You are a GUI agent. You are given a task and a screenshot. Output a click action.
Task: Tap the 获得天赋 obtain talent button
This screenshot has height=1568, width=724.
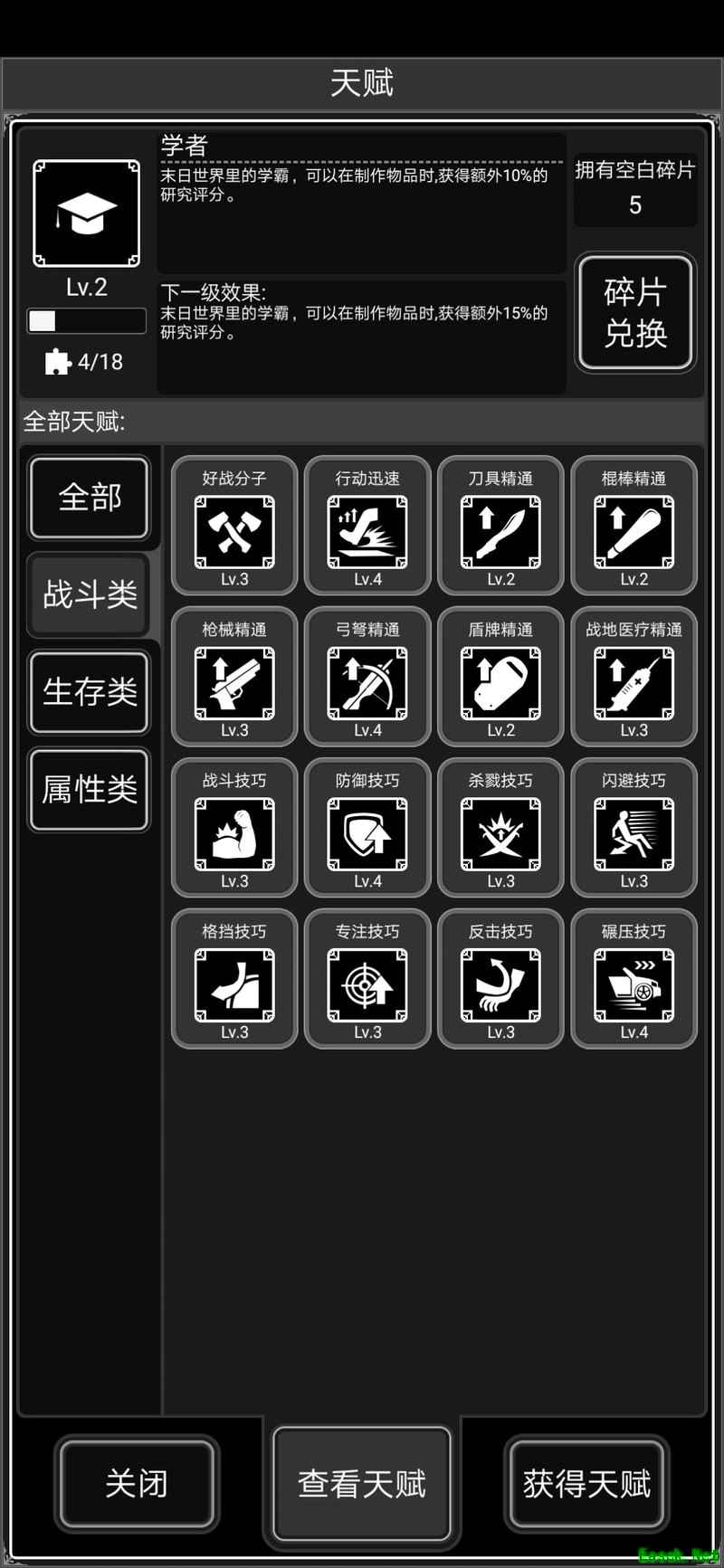tap(586, 1483)
